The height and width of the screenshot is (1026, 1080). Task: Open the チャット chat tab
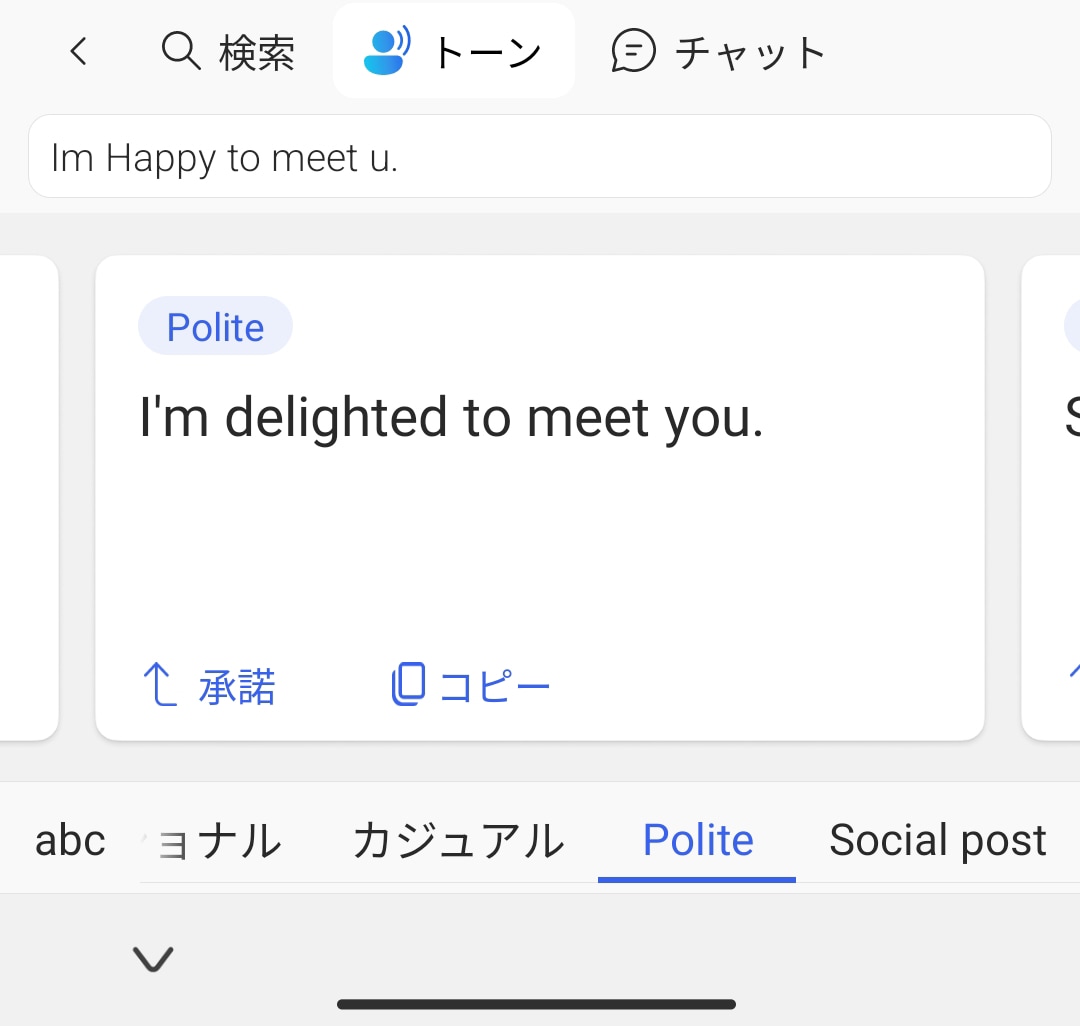[x=718, y=52]
